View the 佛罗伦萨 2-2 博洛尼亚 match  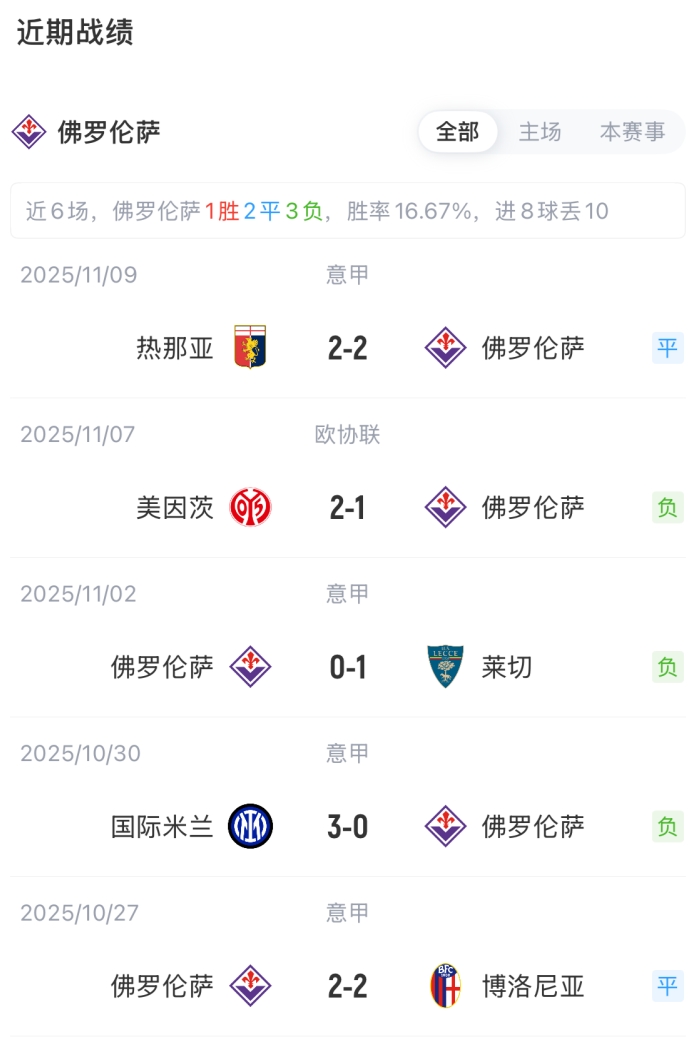347,987
